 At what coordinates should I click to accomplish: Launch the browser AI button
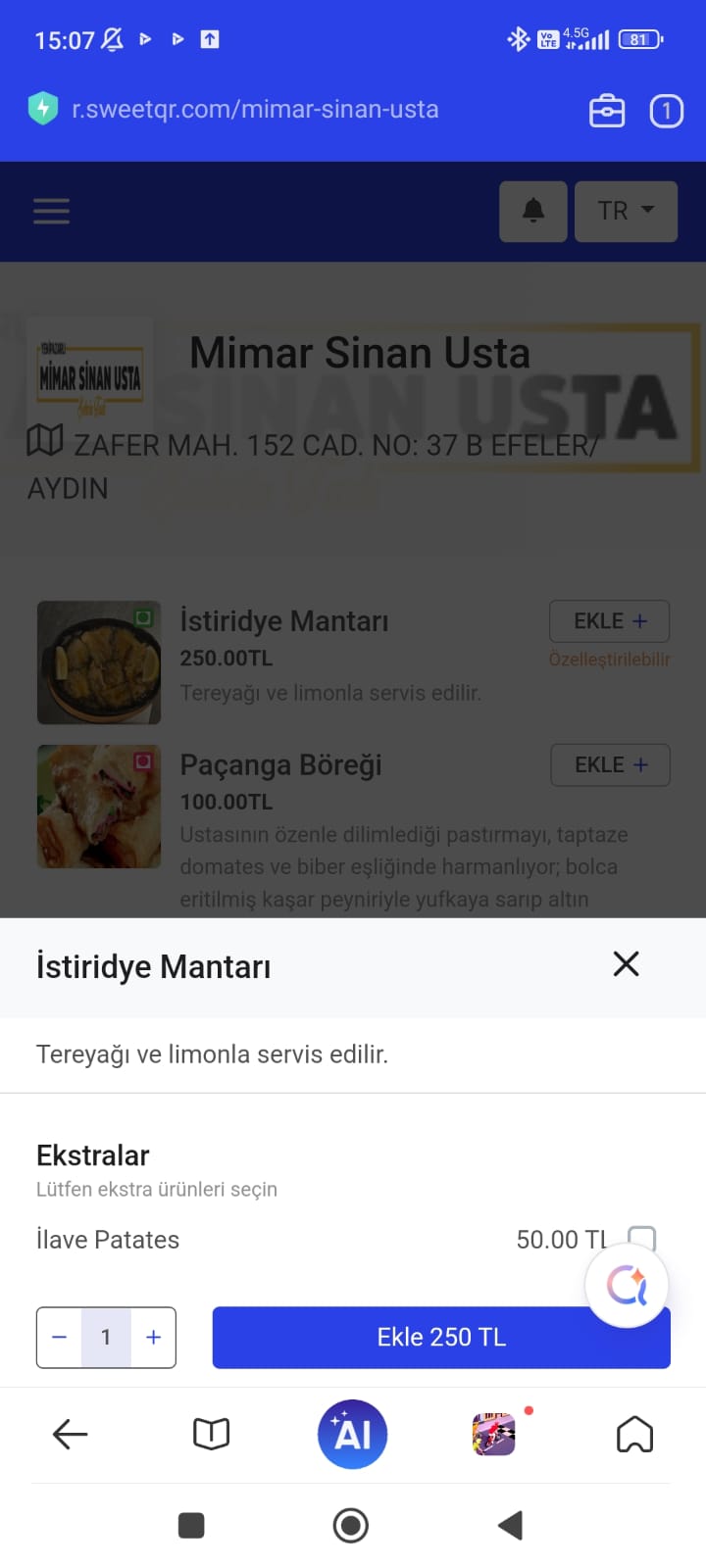coord(352,1435)
